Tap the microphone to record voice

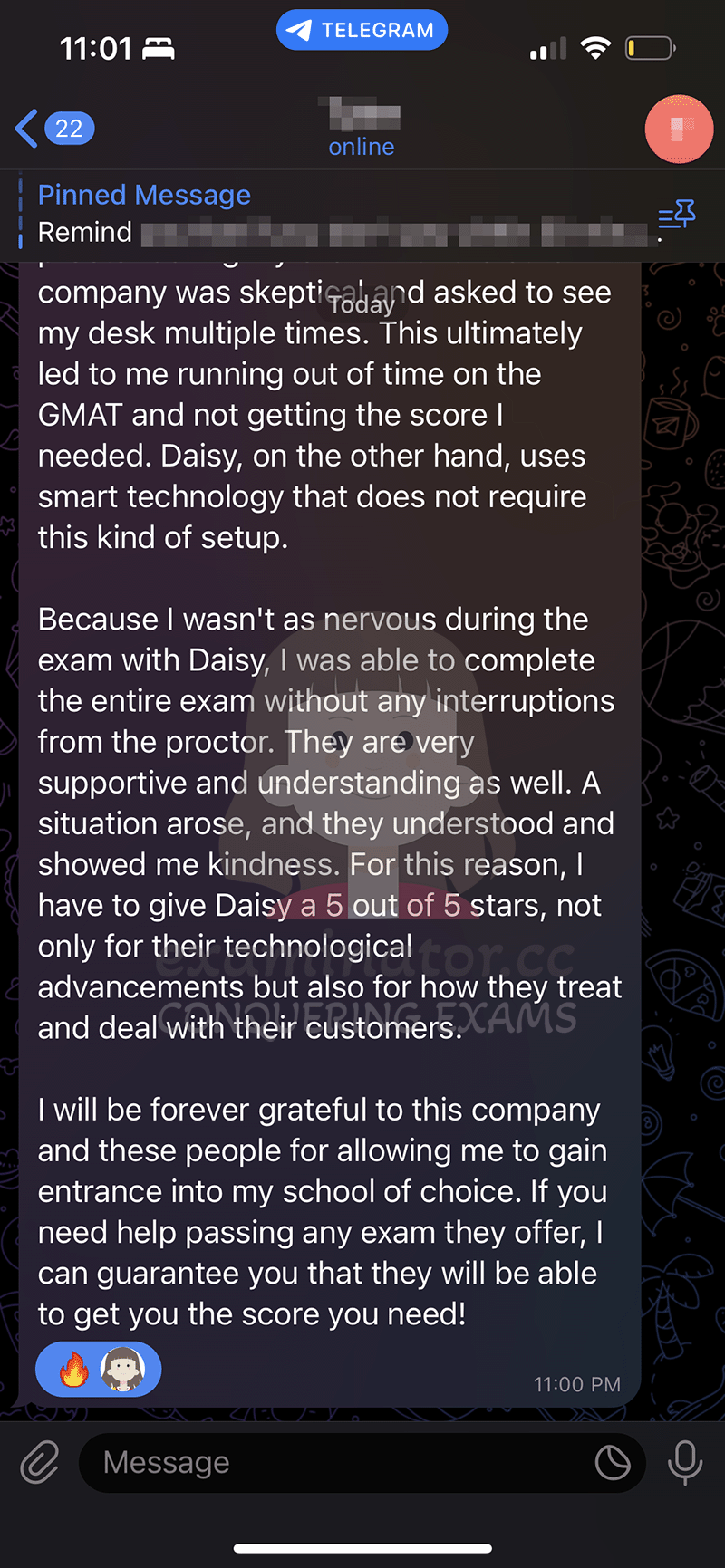tap(685, 1462)
